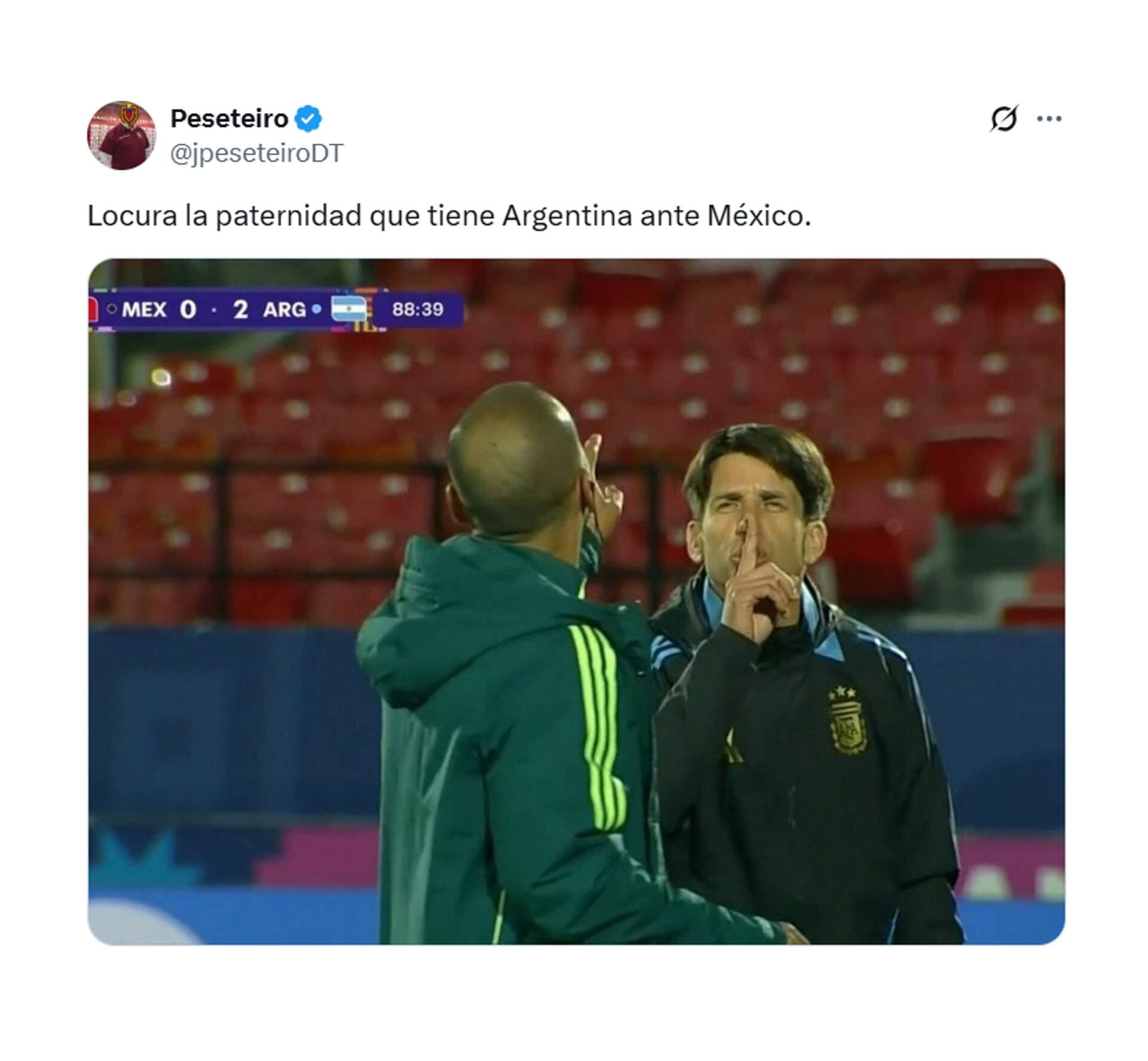The height and width of the screenshot is (1061, 1148).
Task: Open Peseteiro's profile picture
Action: tap(121, 135)
